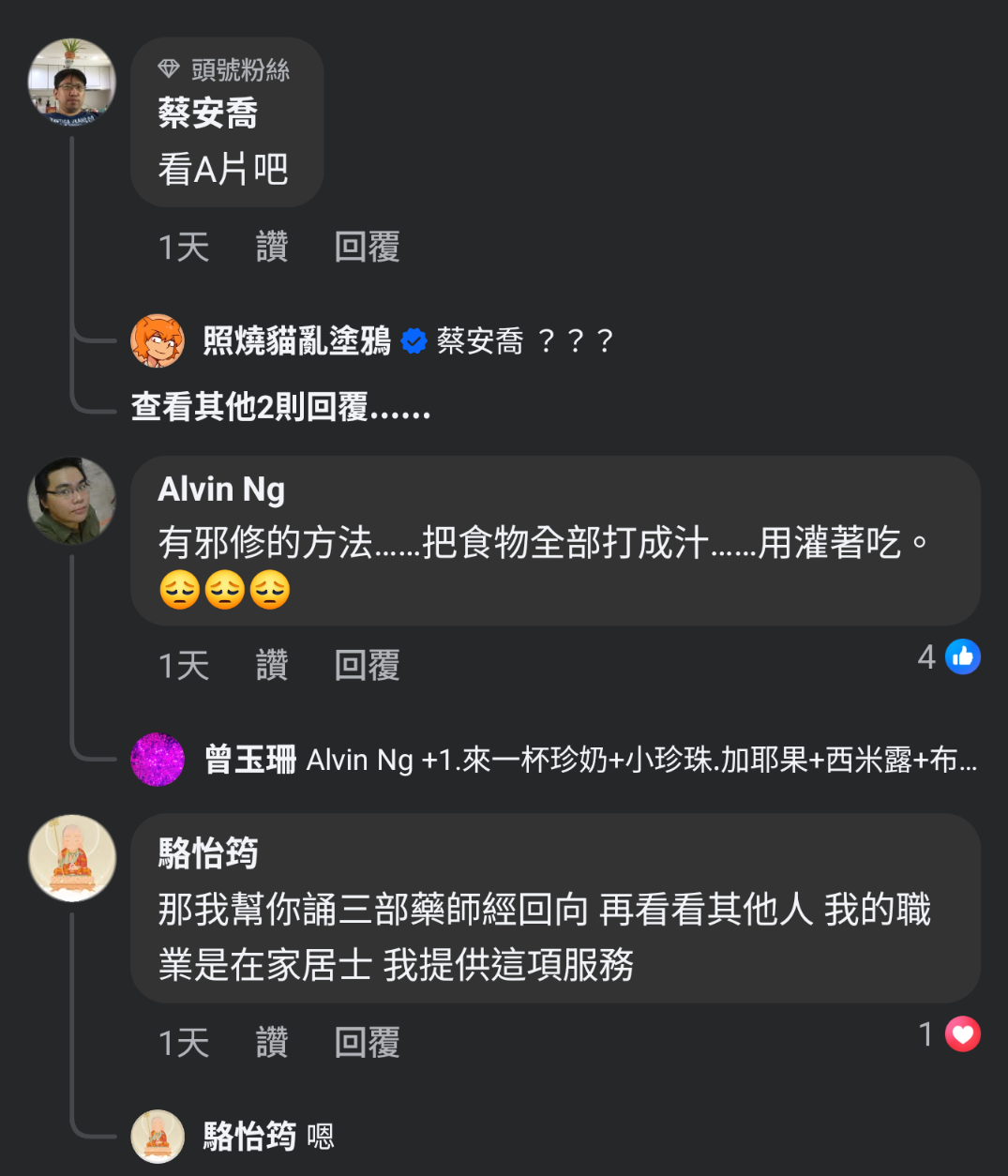Like 駱怡筠's comment about 藥師經

[x=272, y=1043]
